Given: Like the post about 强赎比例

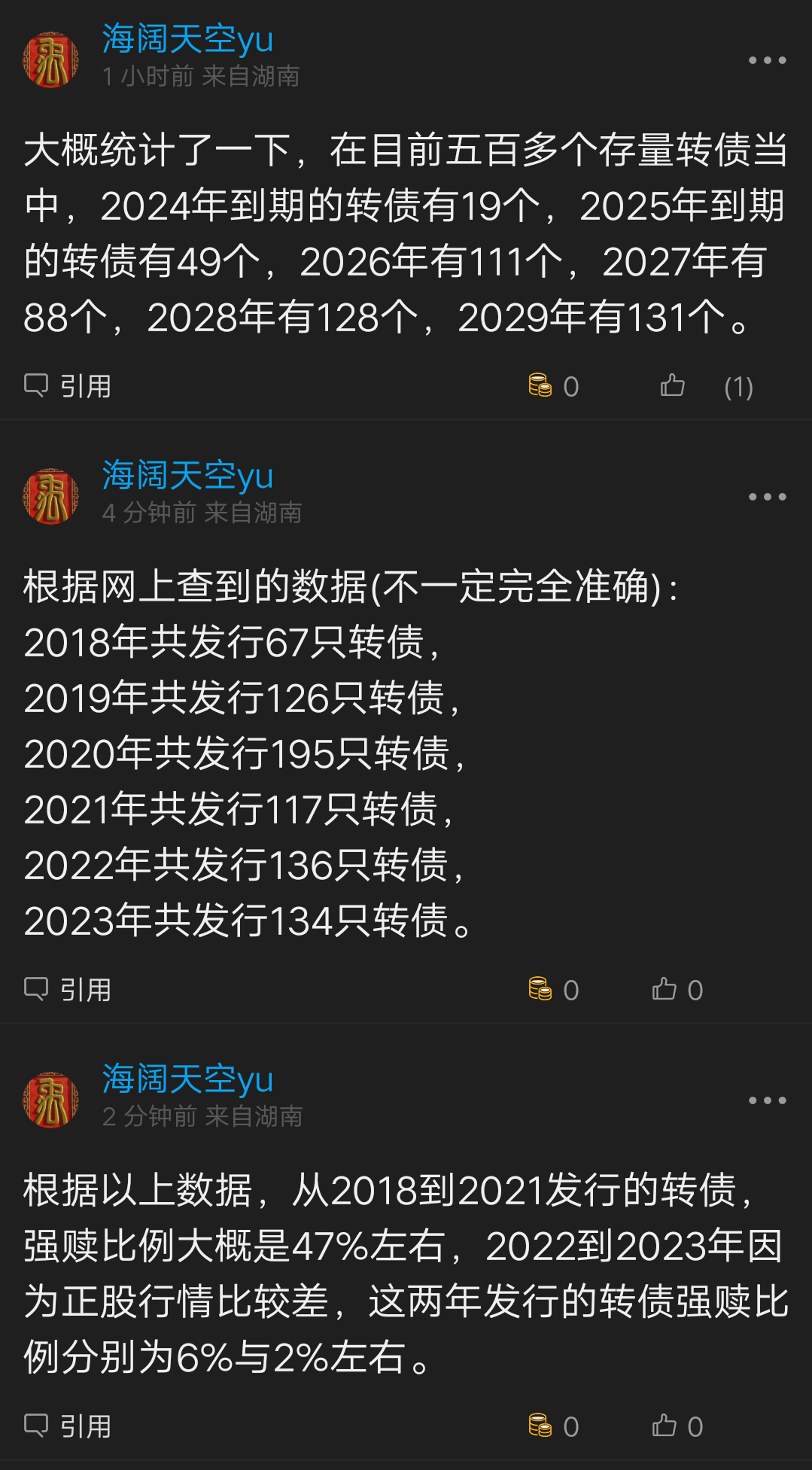Looking at the screenshot, I should [676, 1426].
